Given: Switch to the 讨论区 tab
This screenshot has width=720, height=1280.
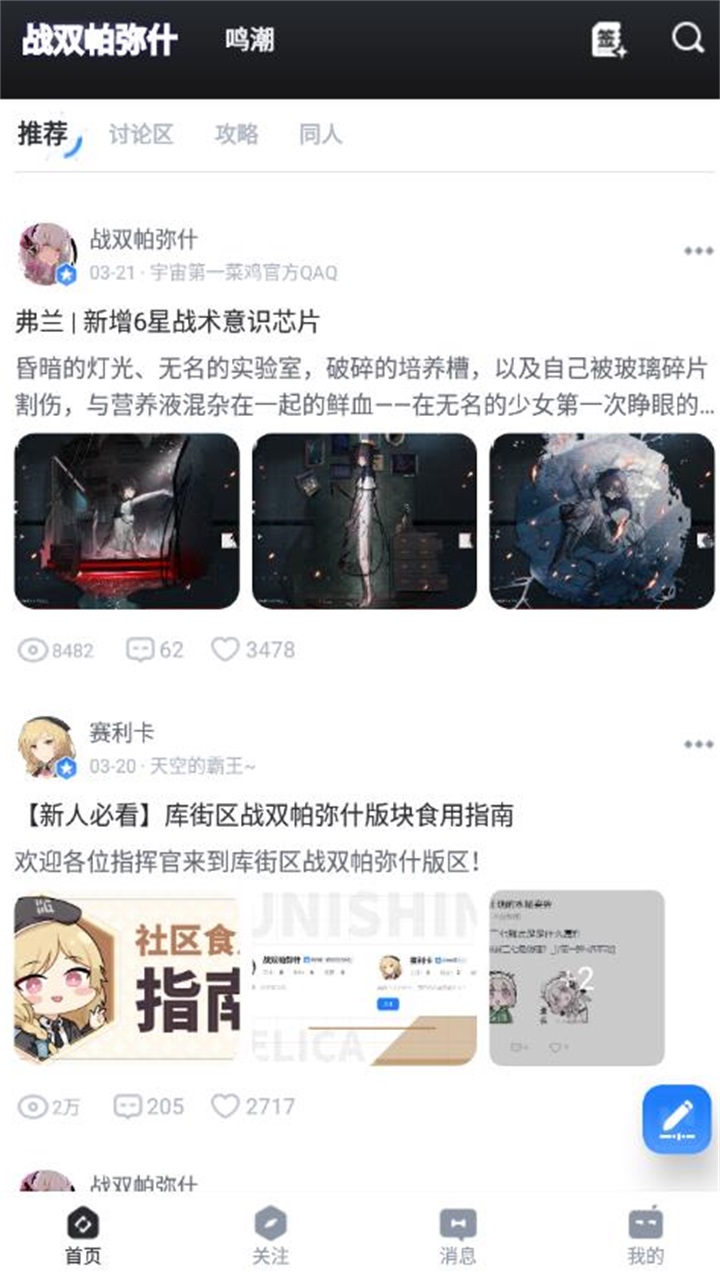Looking at the screenshot, I should pyautogui.click(x=141, y=134).
